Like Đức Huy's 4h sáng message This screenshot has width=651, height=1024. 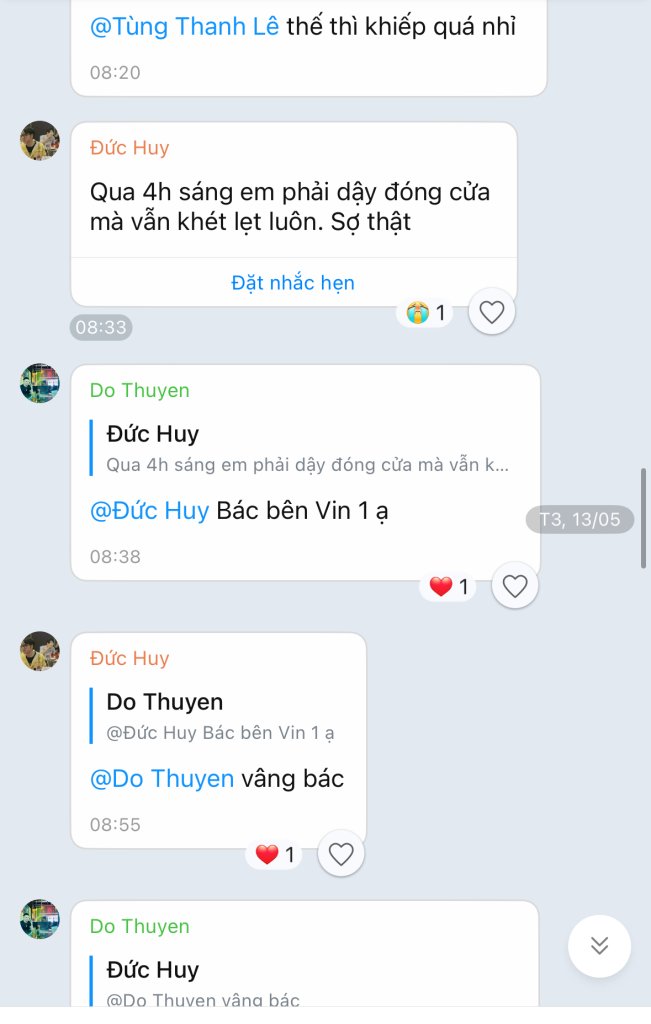pyautogui.click(x=491, y=313)
